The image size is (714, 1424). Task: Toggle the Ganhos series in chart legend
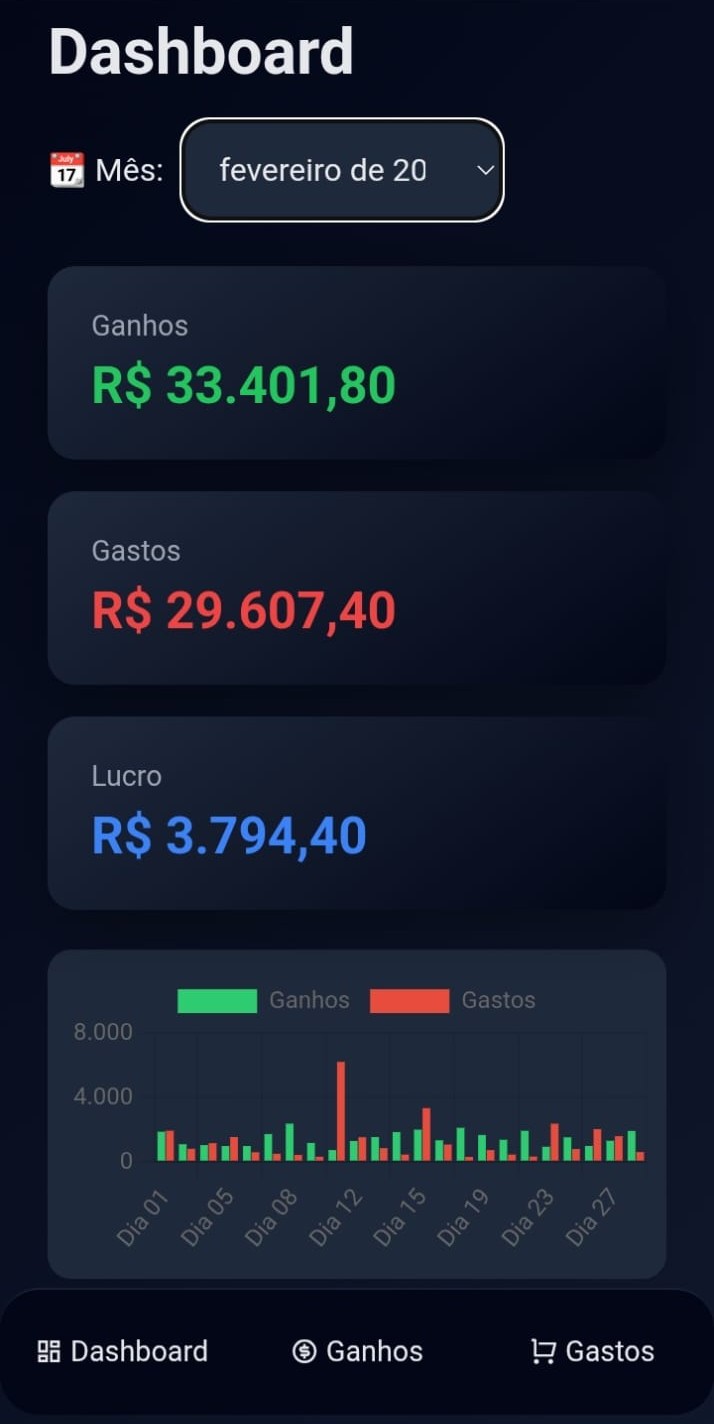coord(263,1000)
